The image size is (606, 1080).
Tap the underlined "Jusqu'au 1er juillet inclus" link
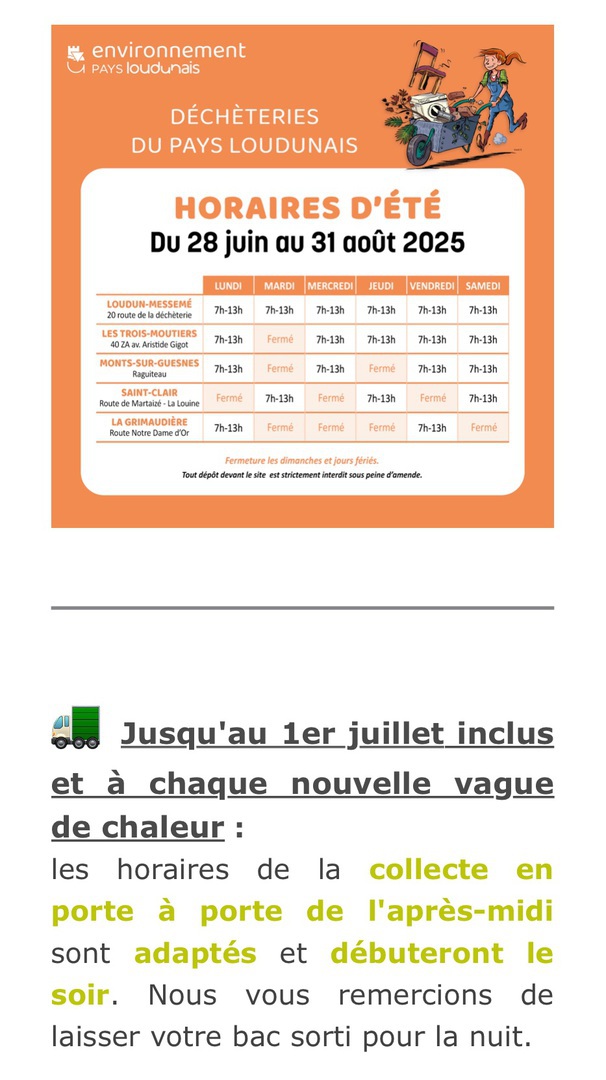337,734
